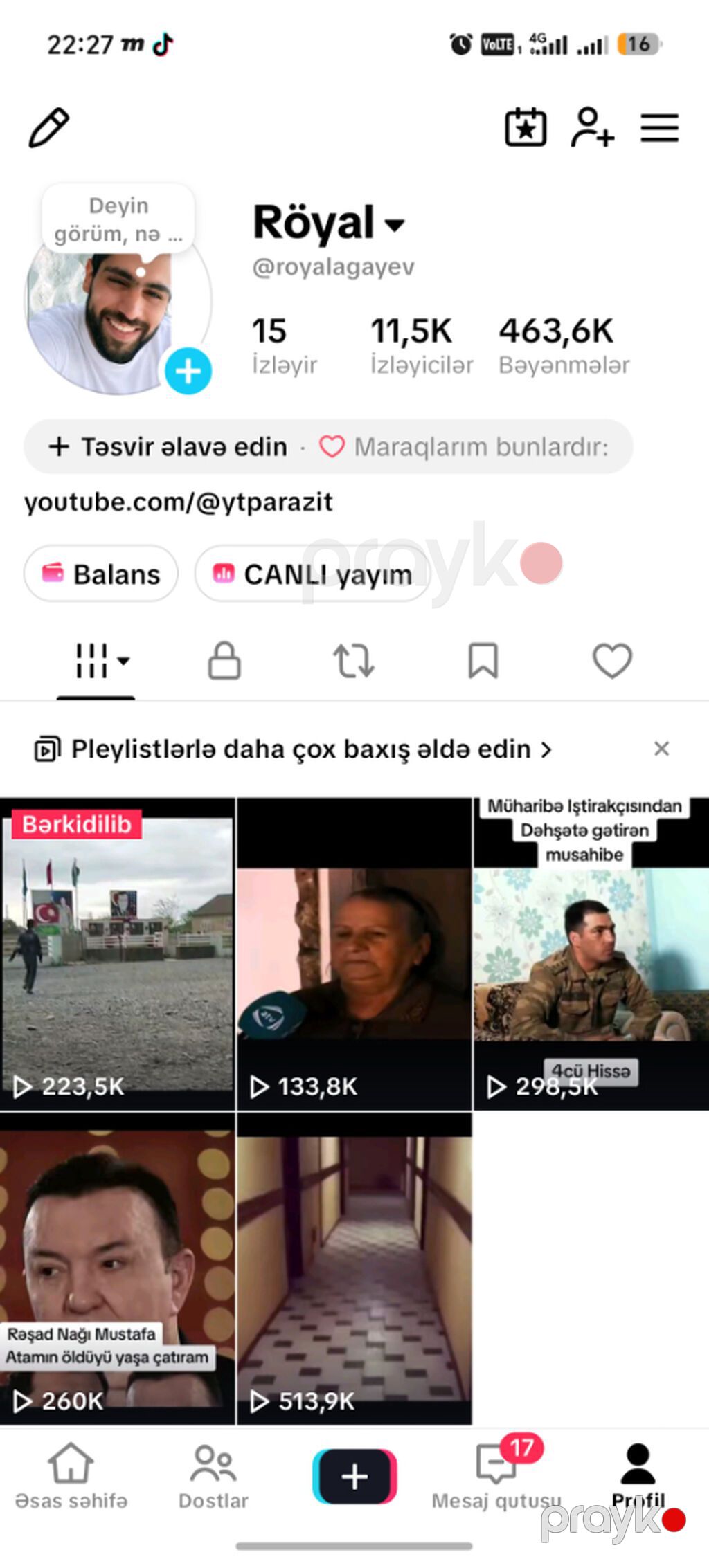Tap Təsvir əlavə edin to add bio
The image size is (709, 1568).
(x=168, y=447)
